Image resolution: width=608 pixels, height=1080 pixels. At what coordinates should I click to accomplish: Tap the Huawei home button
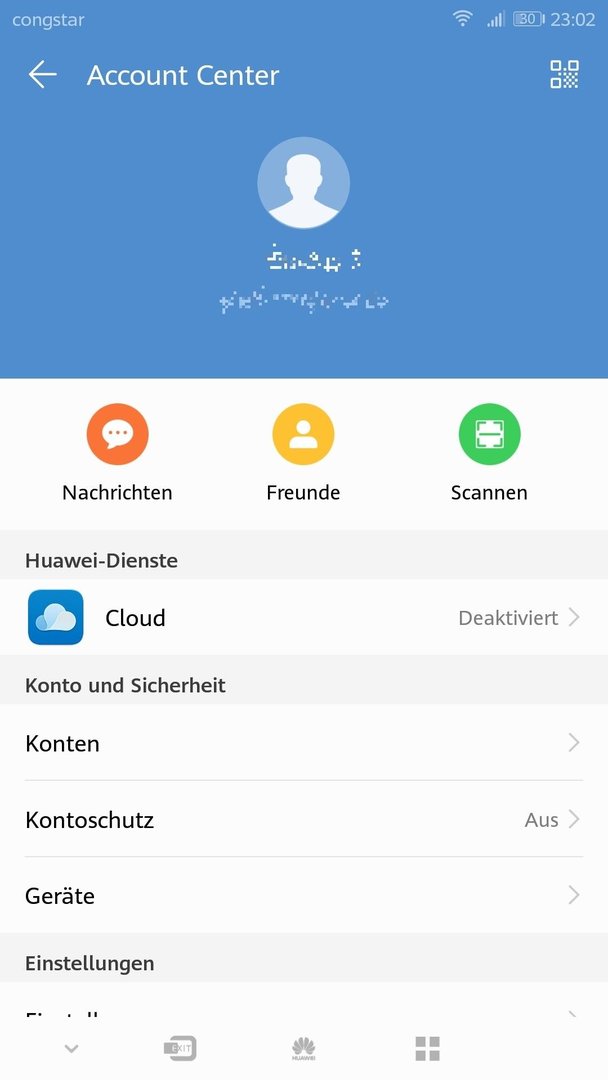coord(303,1048)
